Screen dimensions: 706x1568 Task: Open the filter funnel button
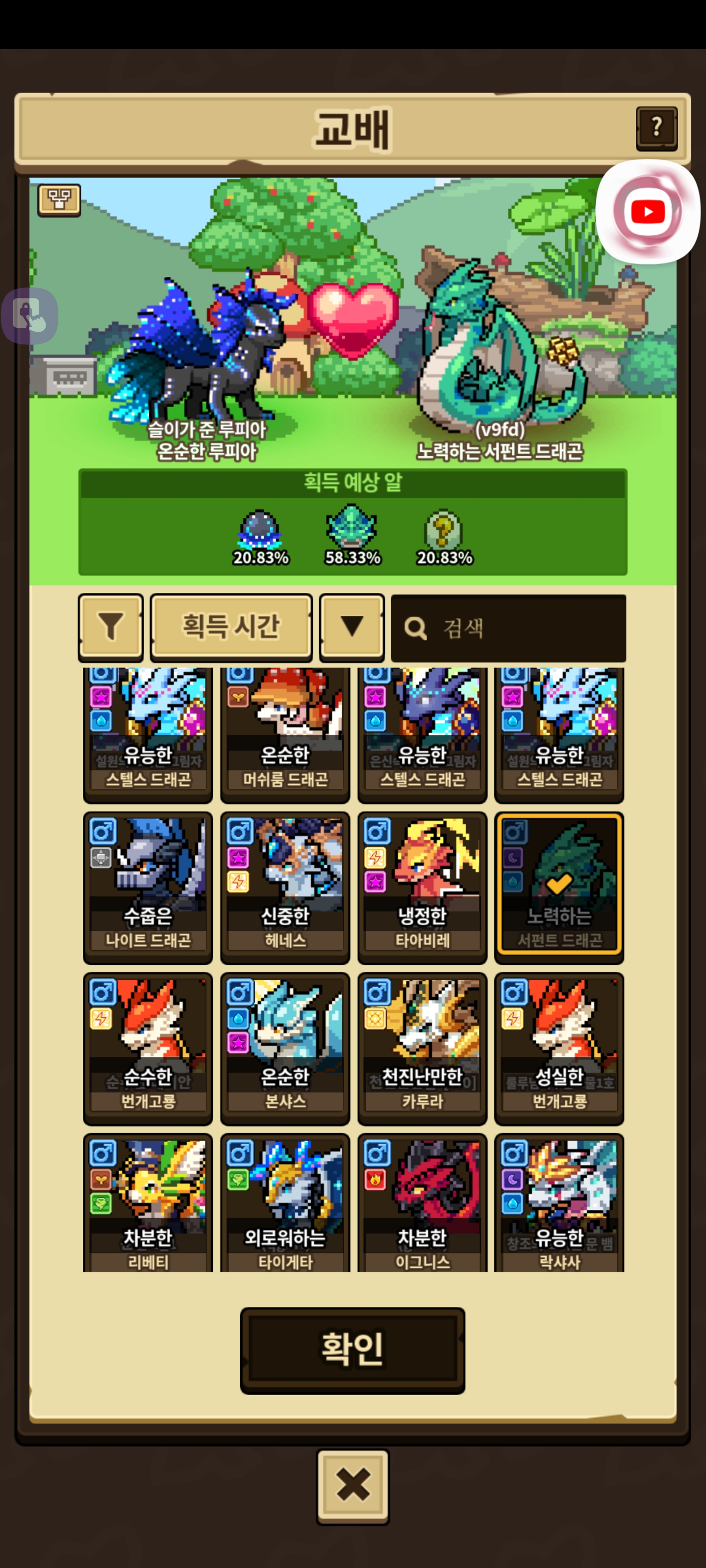pos(111,626)
